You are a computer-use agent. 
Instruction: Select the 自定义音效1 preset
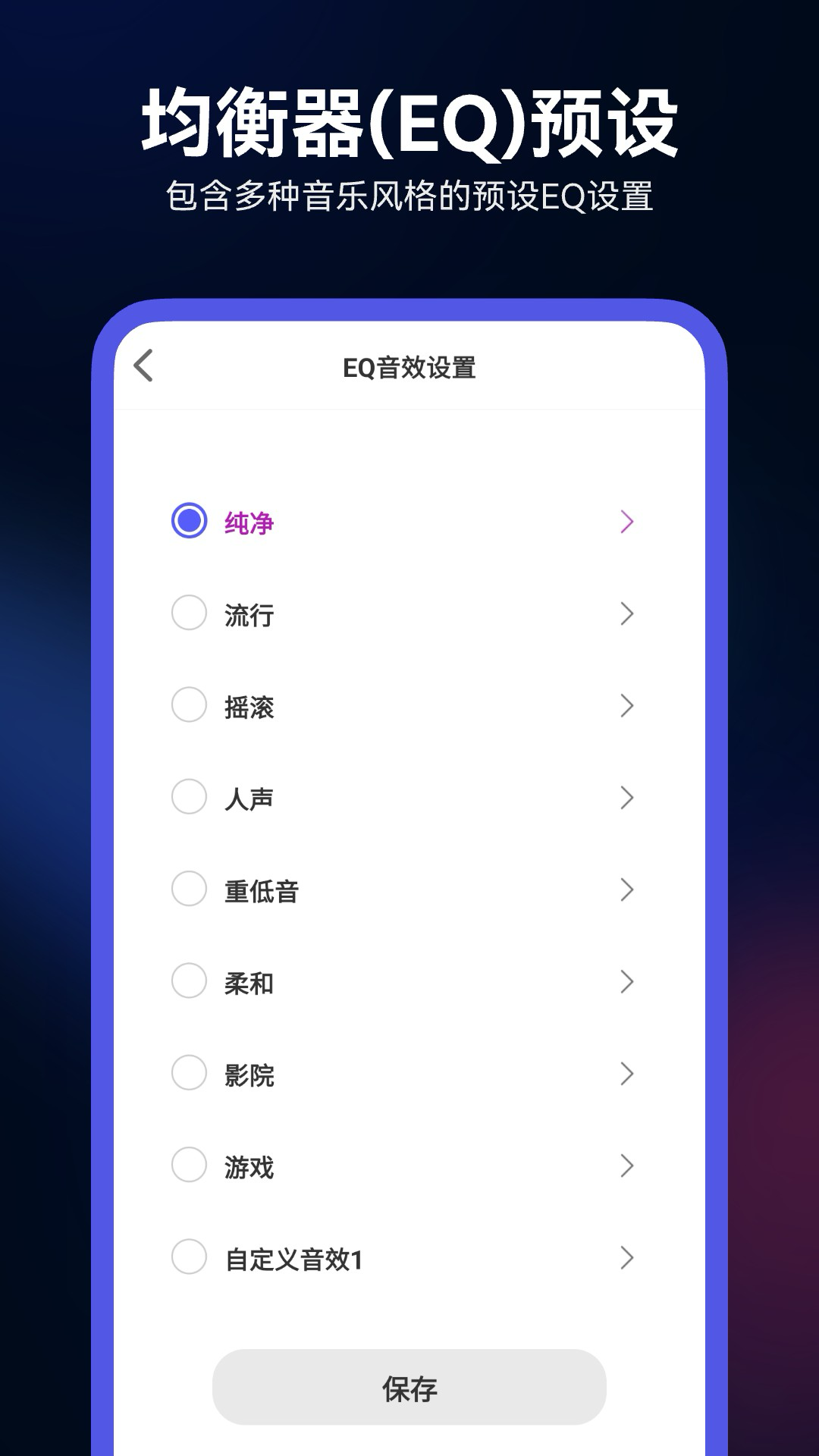(x=190, y=1258)
